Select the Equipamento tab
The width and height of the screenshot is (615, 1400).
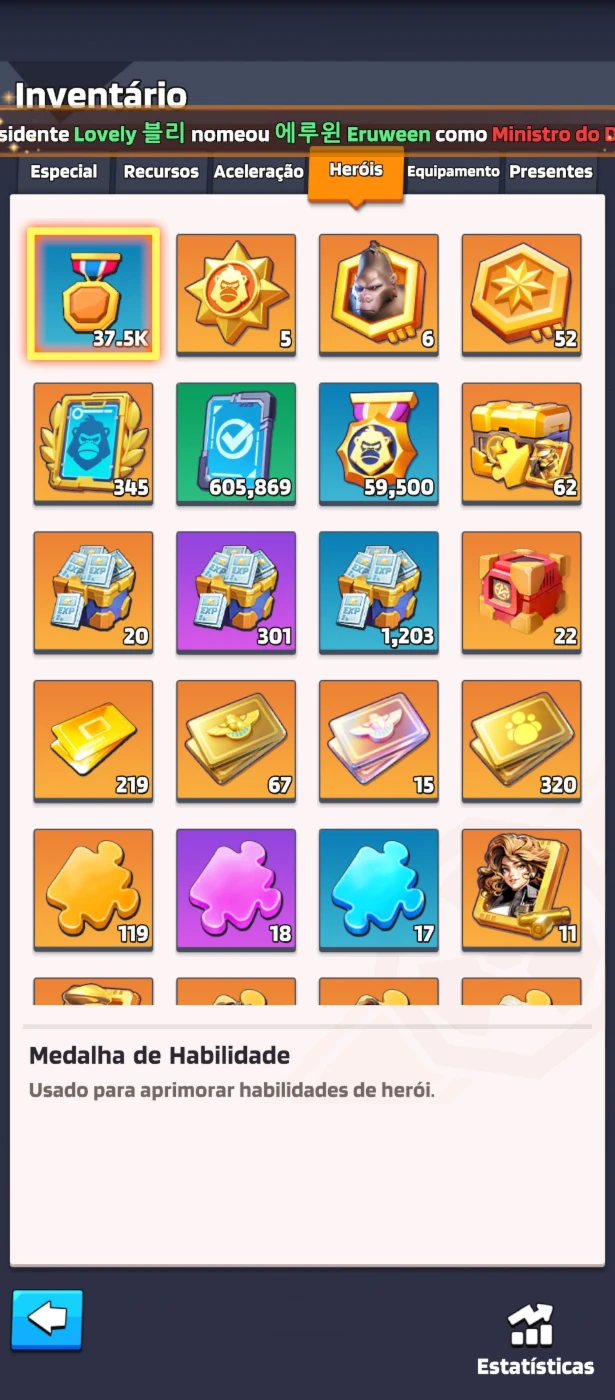tap(453, 172)
